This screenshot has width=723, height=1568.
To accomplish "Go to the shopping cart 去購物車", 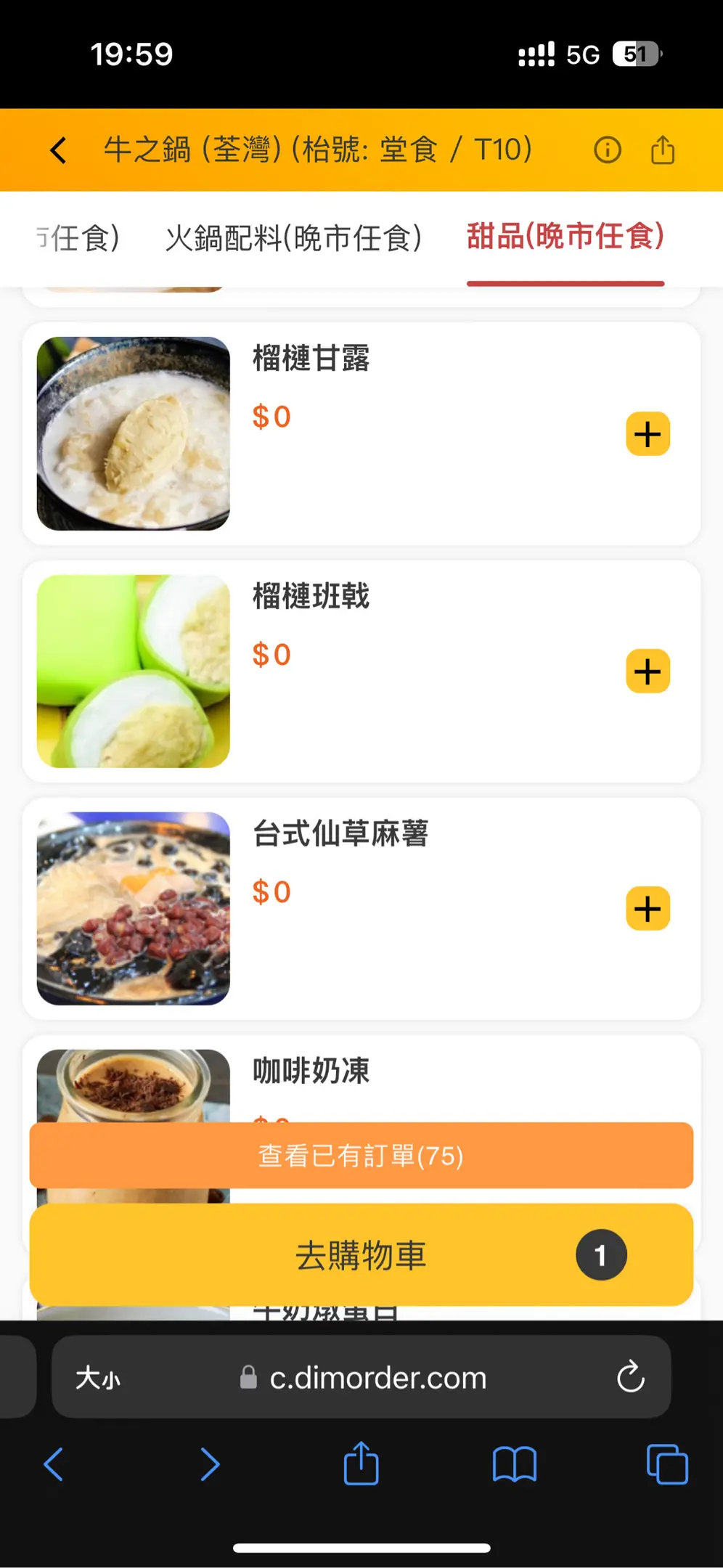I will [361, 1255].
